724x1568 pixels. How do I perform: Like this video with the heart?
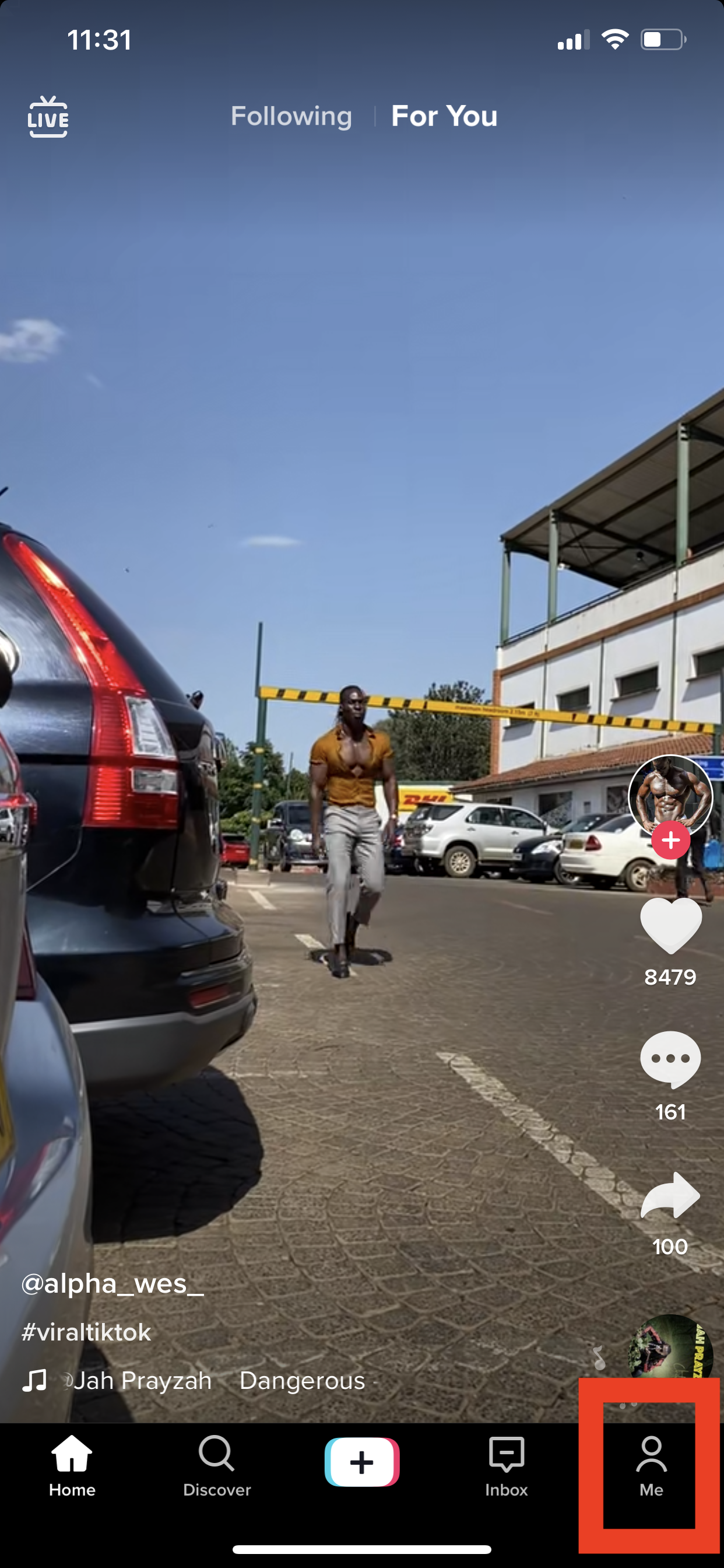670,925
